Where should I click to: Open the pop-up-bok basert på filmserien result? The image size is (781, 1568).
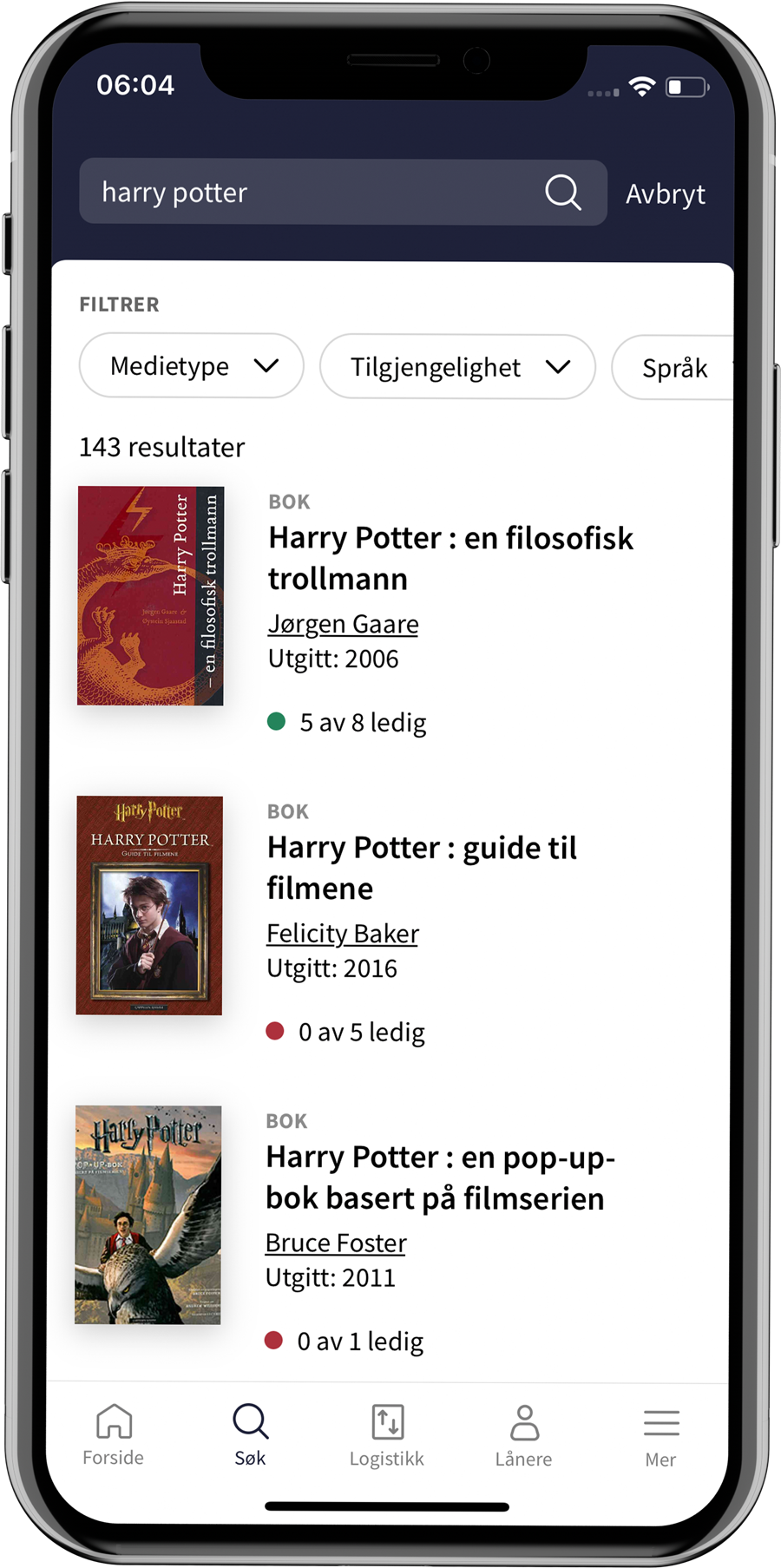pyautogui.click(x=440, y=1178)
